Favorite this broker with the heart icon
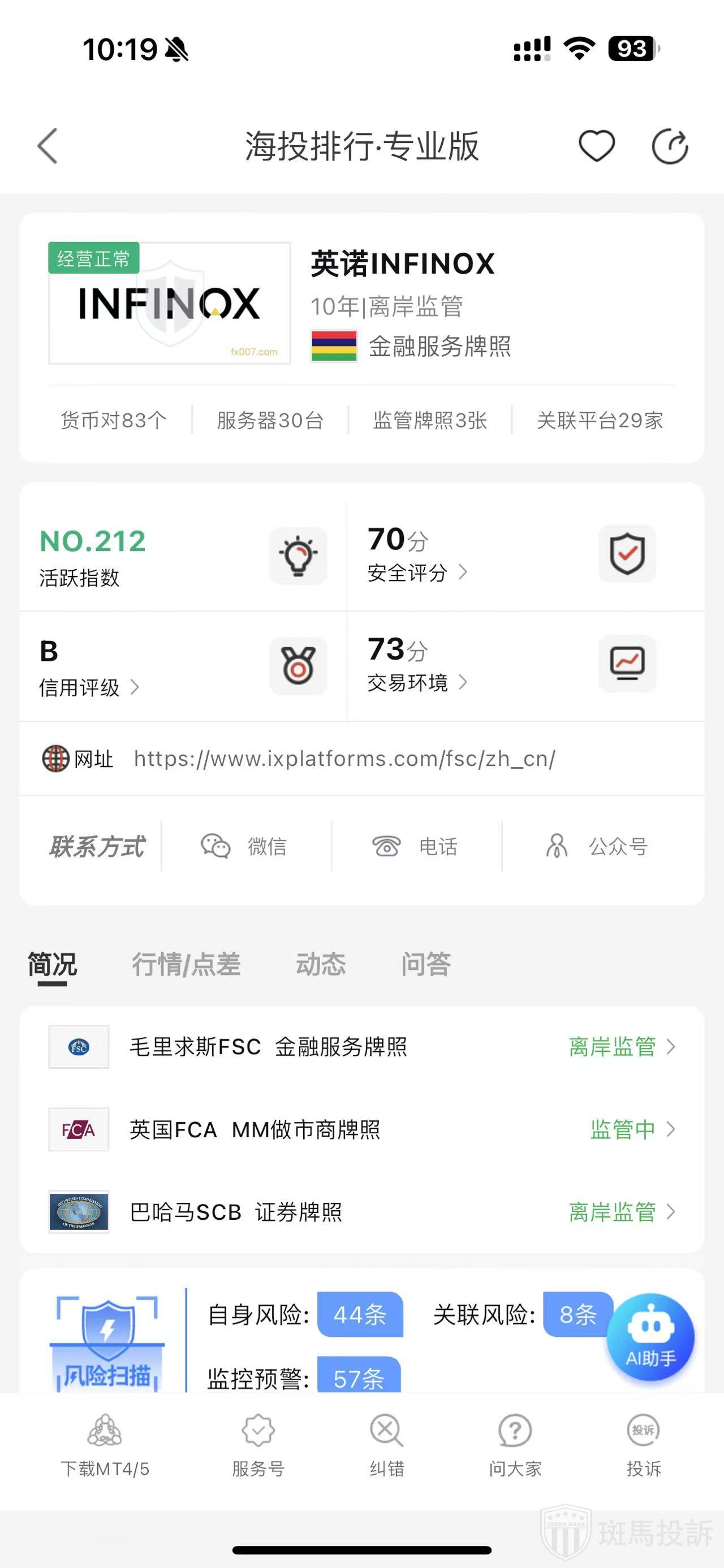The width and height of the screenshot is (724, 1568). (596, 146)
